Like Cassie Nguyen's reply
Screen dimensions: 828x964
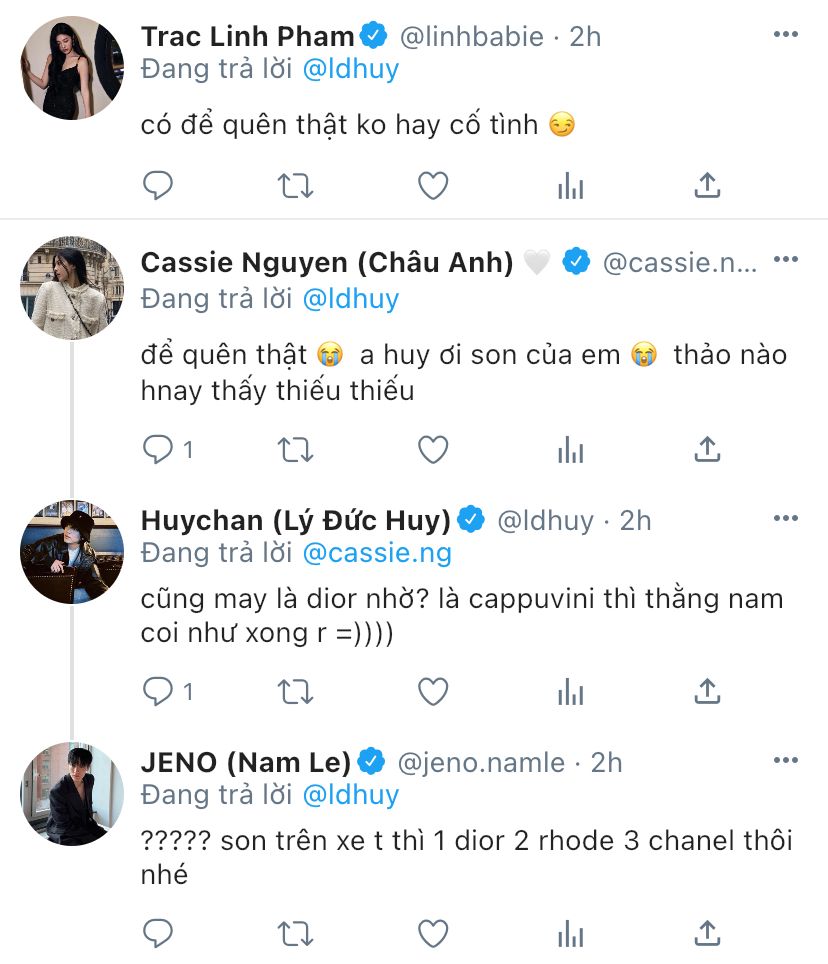pos(432,450)
